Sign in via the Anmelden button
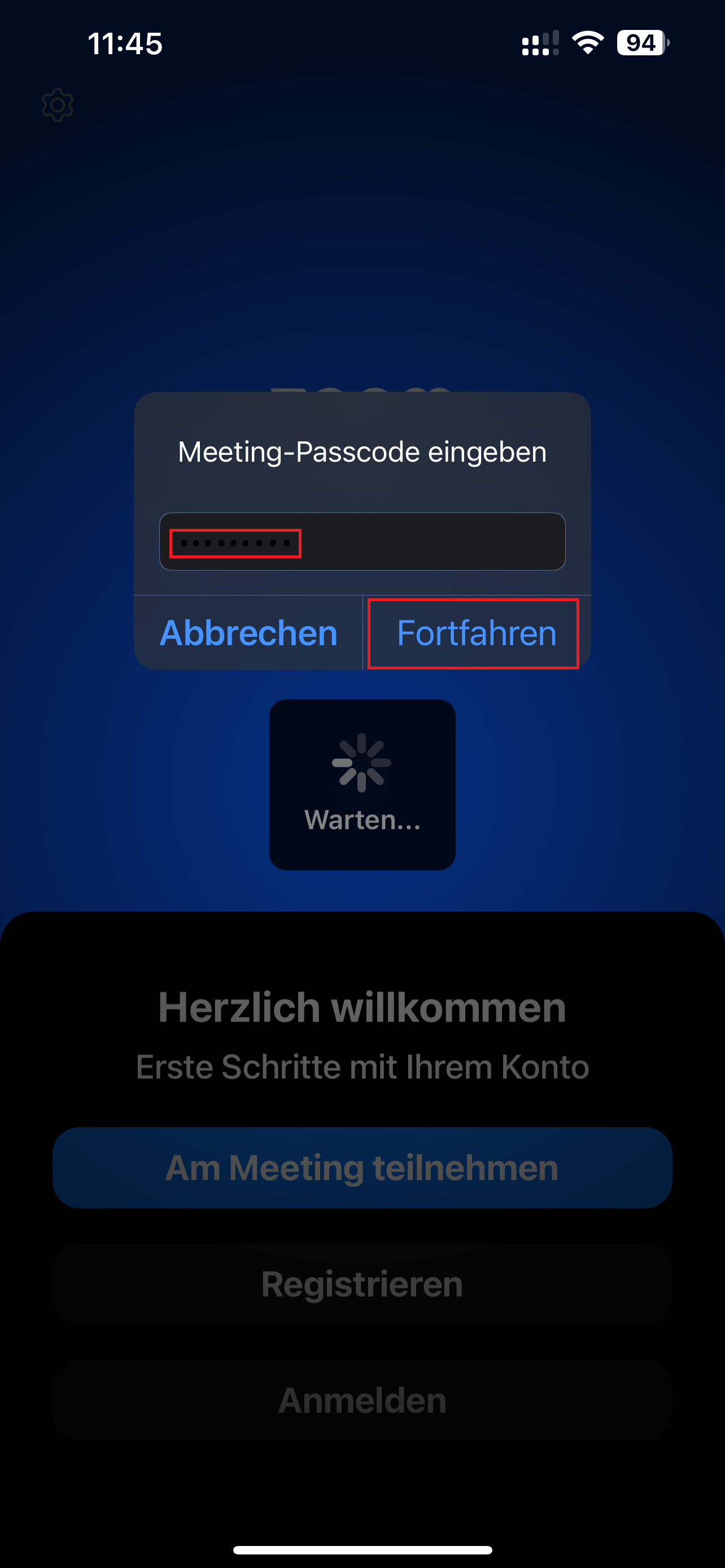This screenshot has height=1568, width=725. (x=362, y=1400)
